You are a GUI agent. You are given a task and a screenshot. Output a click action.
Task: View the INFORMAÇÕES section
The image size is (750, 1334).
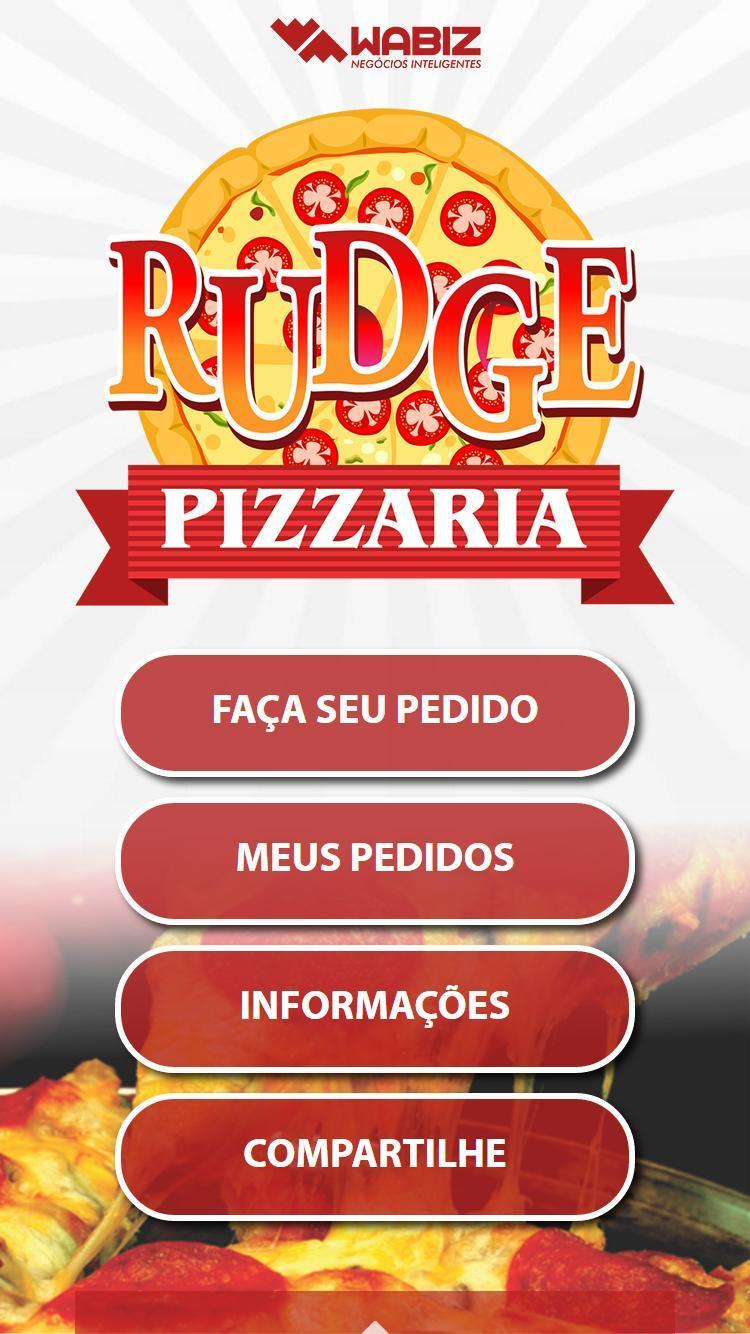pyautogui.click(x=375, y=1006)
